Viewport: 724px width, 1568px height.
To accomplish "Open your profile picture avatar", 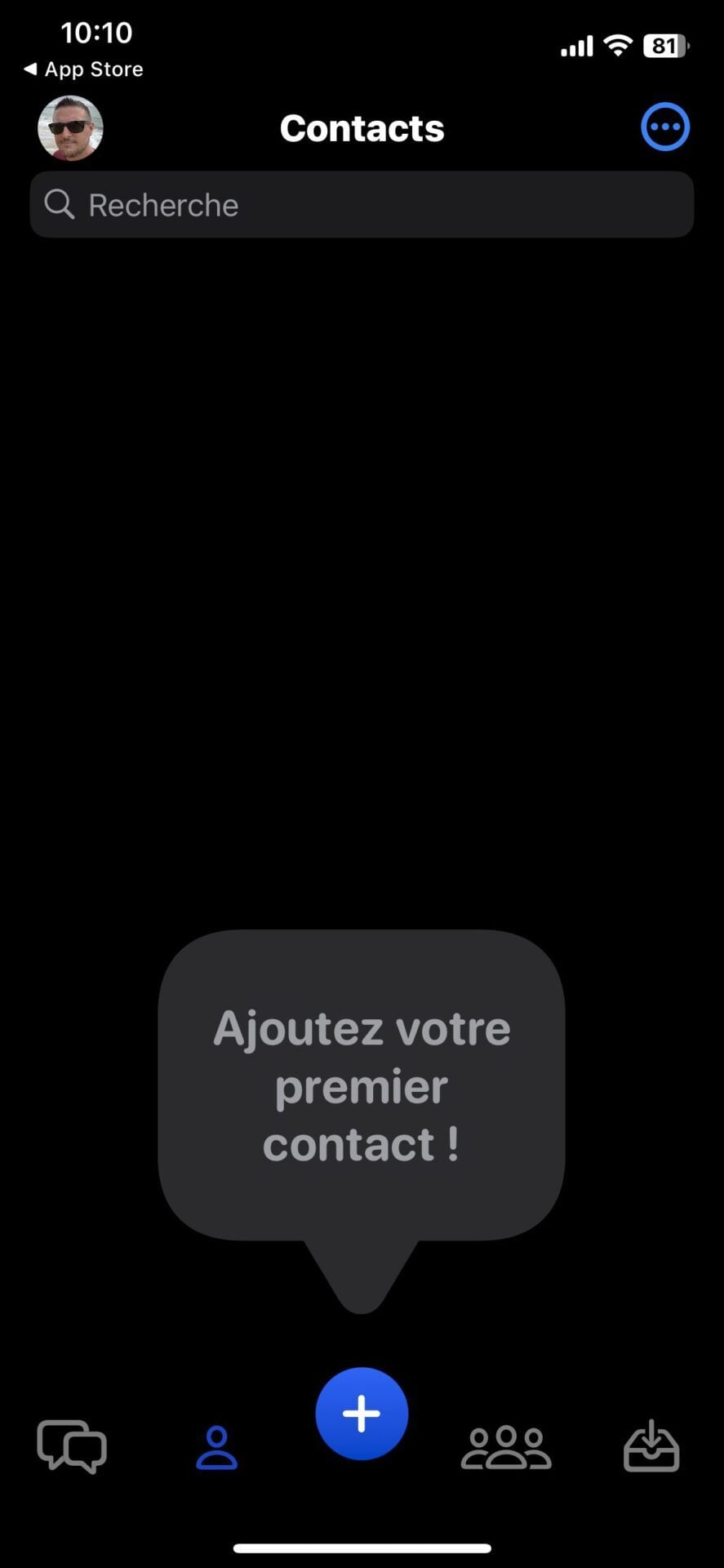I will click(x=70, y=128).
